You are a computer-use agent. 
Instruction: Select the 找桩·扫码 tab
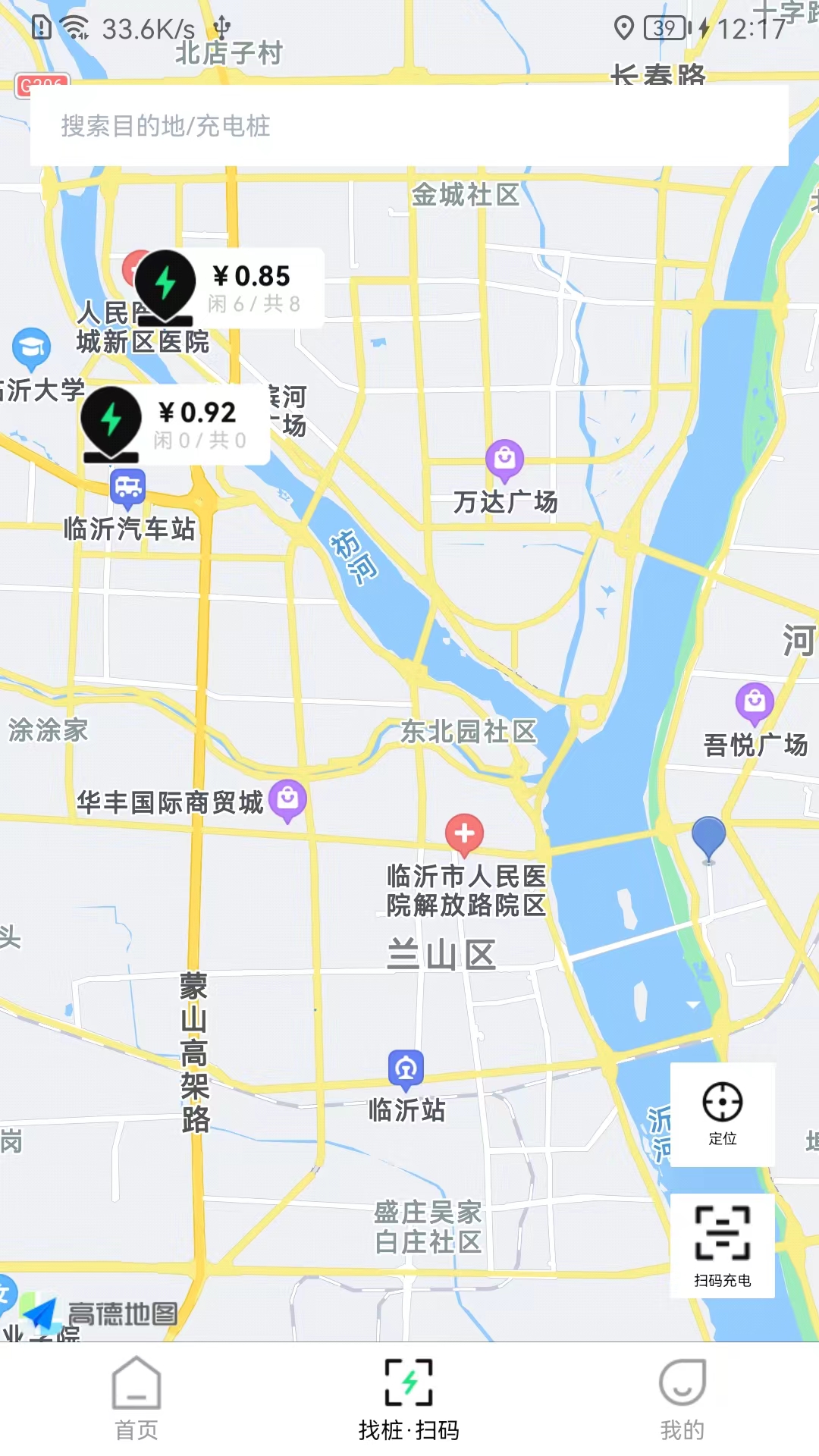coord(409,1399)
